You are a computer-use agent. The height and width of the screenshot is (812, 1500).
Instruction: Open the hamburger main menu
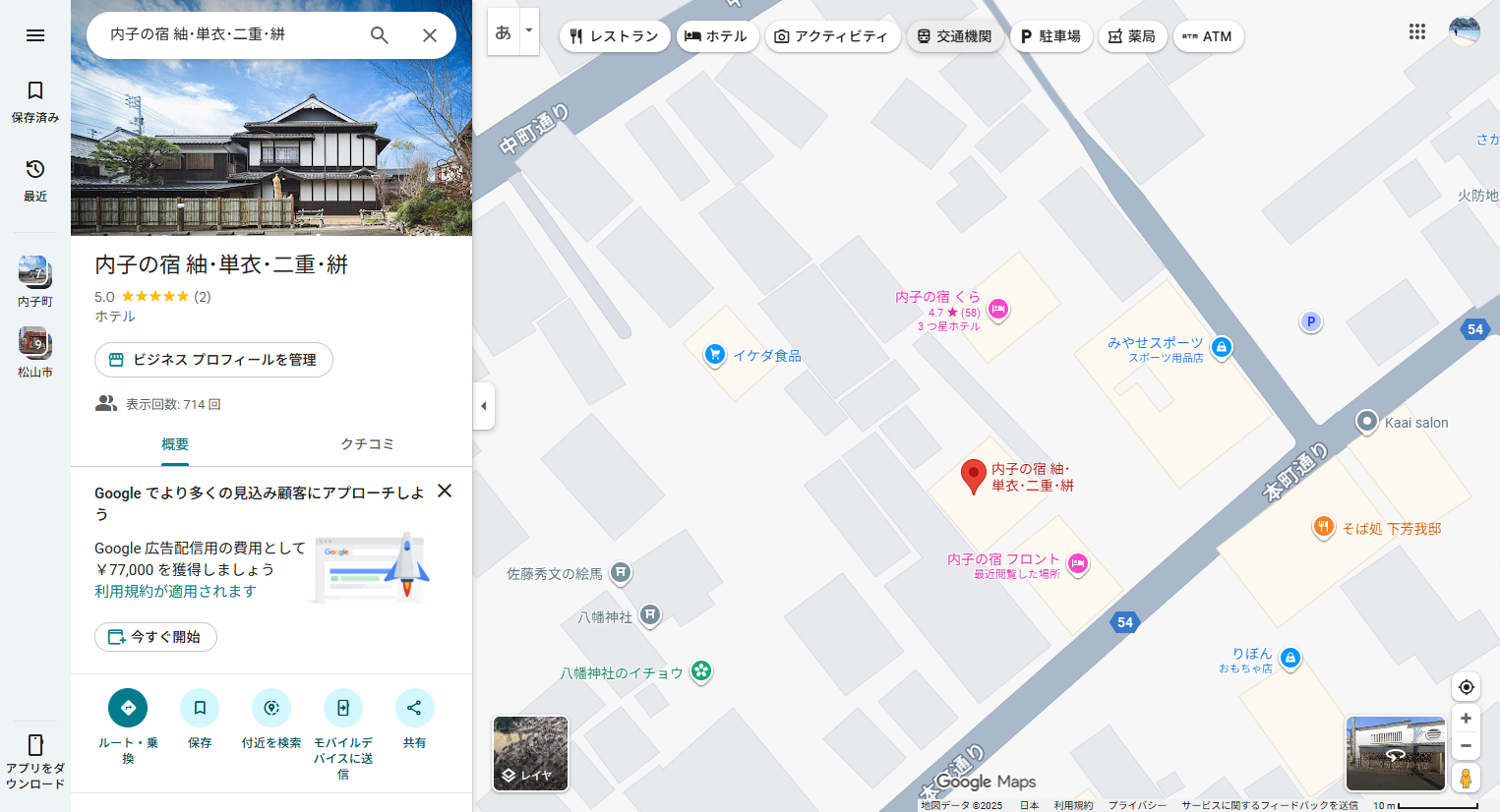tap(35, 35)
